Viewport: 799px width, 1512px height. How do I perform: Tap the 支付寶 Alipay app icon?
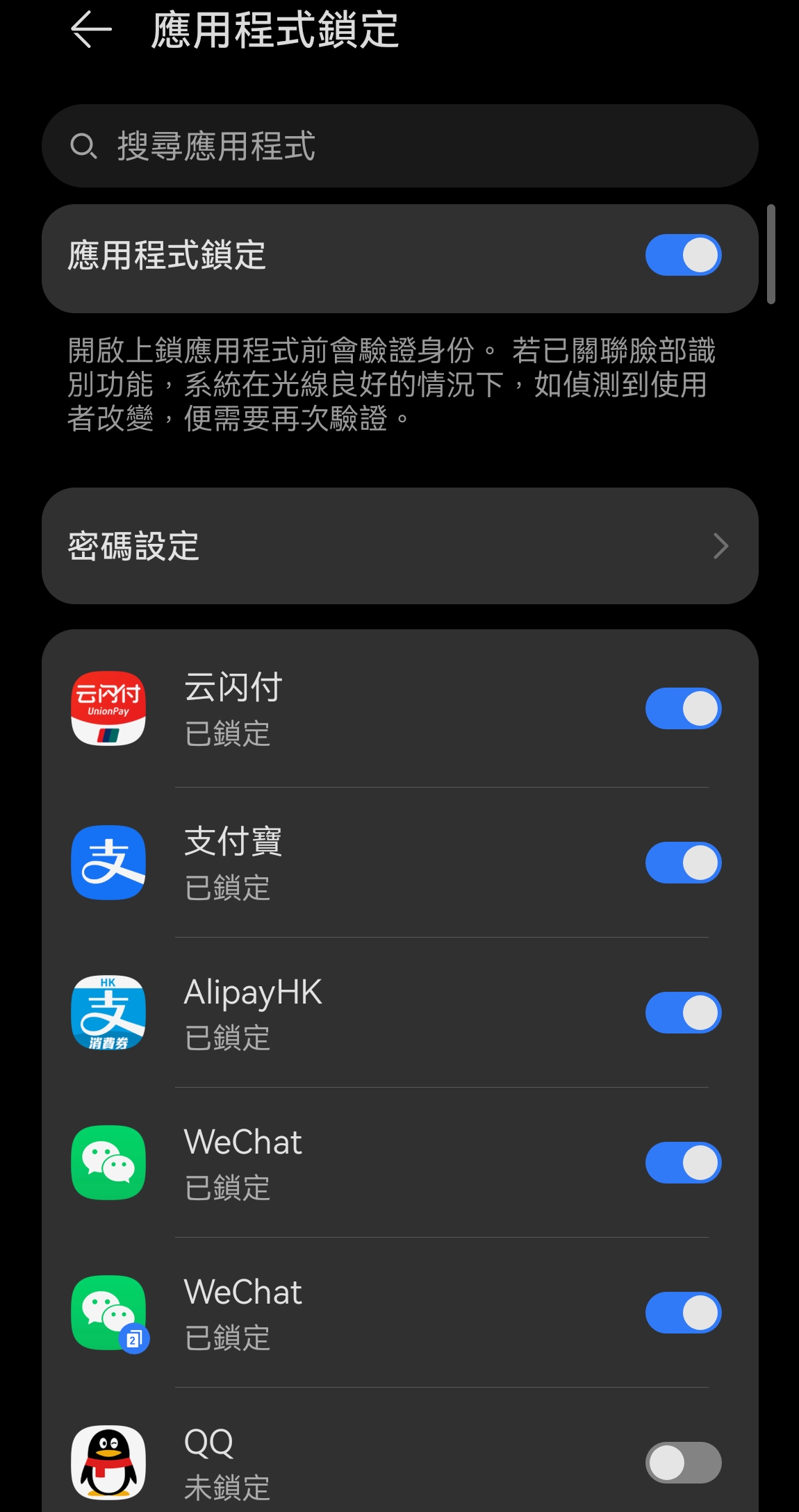108,862
